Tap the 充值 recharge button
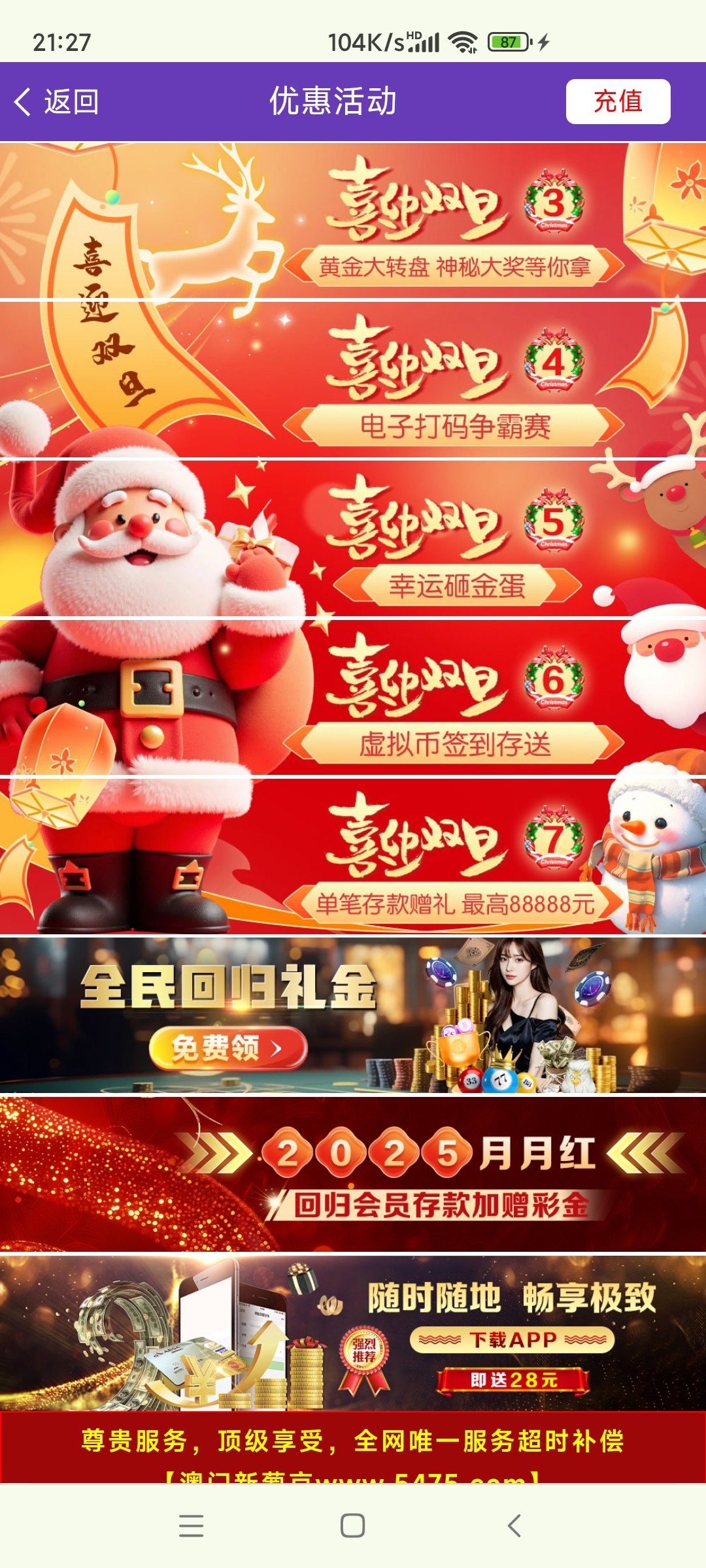This screenshot has height=1568, width=706. point(618,101)
